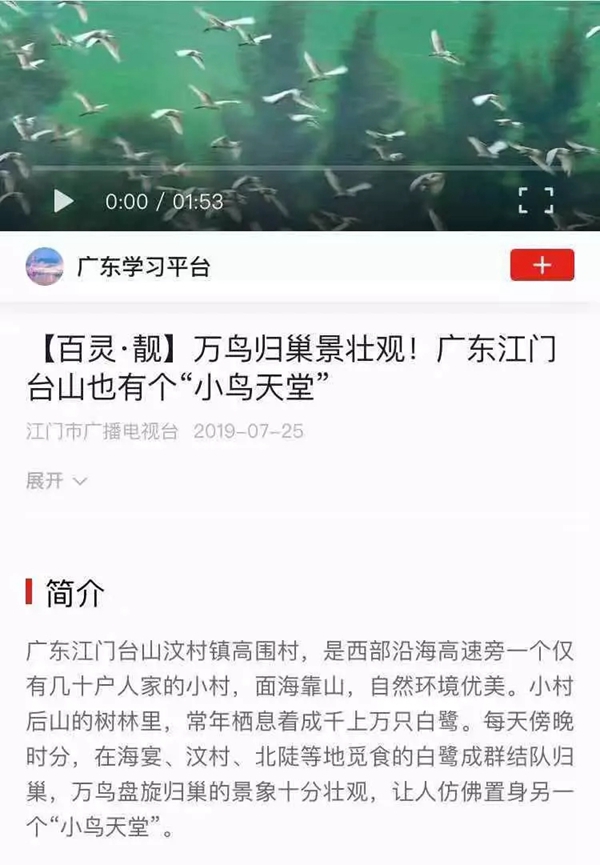Expand the 展开 description section
Image resolution: width=600 pixels, height=865 pixels.
pos(56,481)
